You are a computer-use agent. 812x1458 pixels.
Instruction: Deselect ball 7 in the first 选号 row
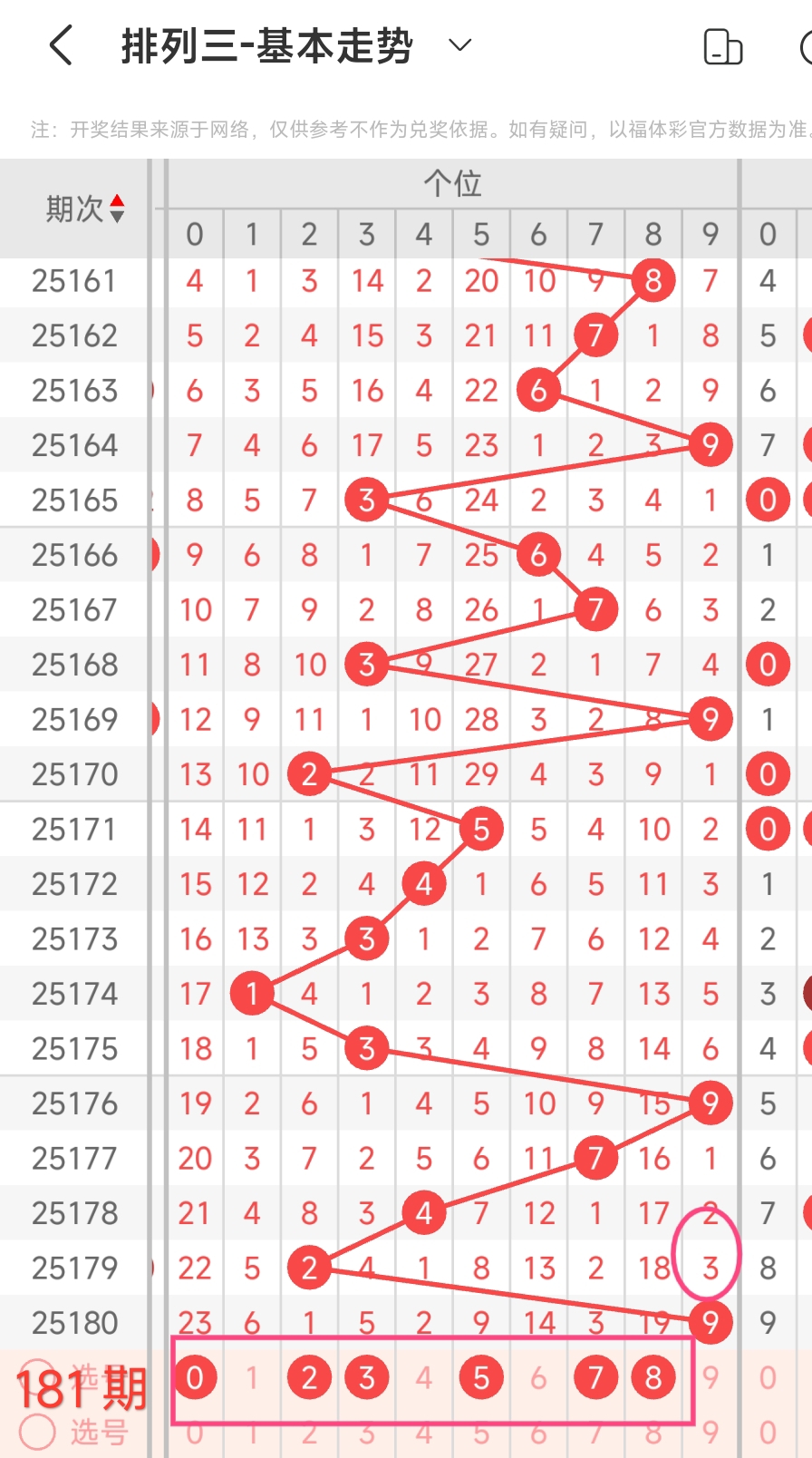coord(595,1377)
